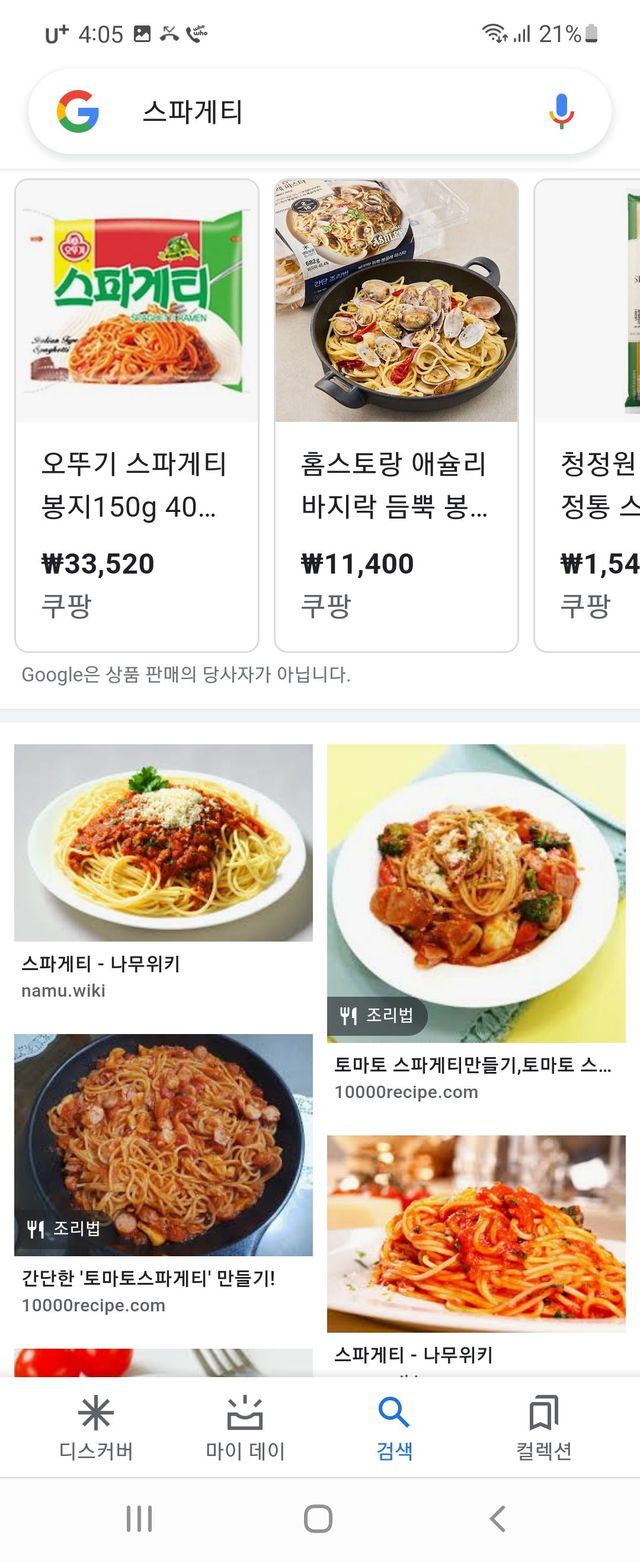
Task: Select the 검색 tab
Action: pos(394,1428)
